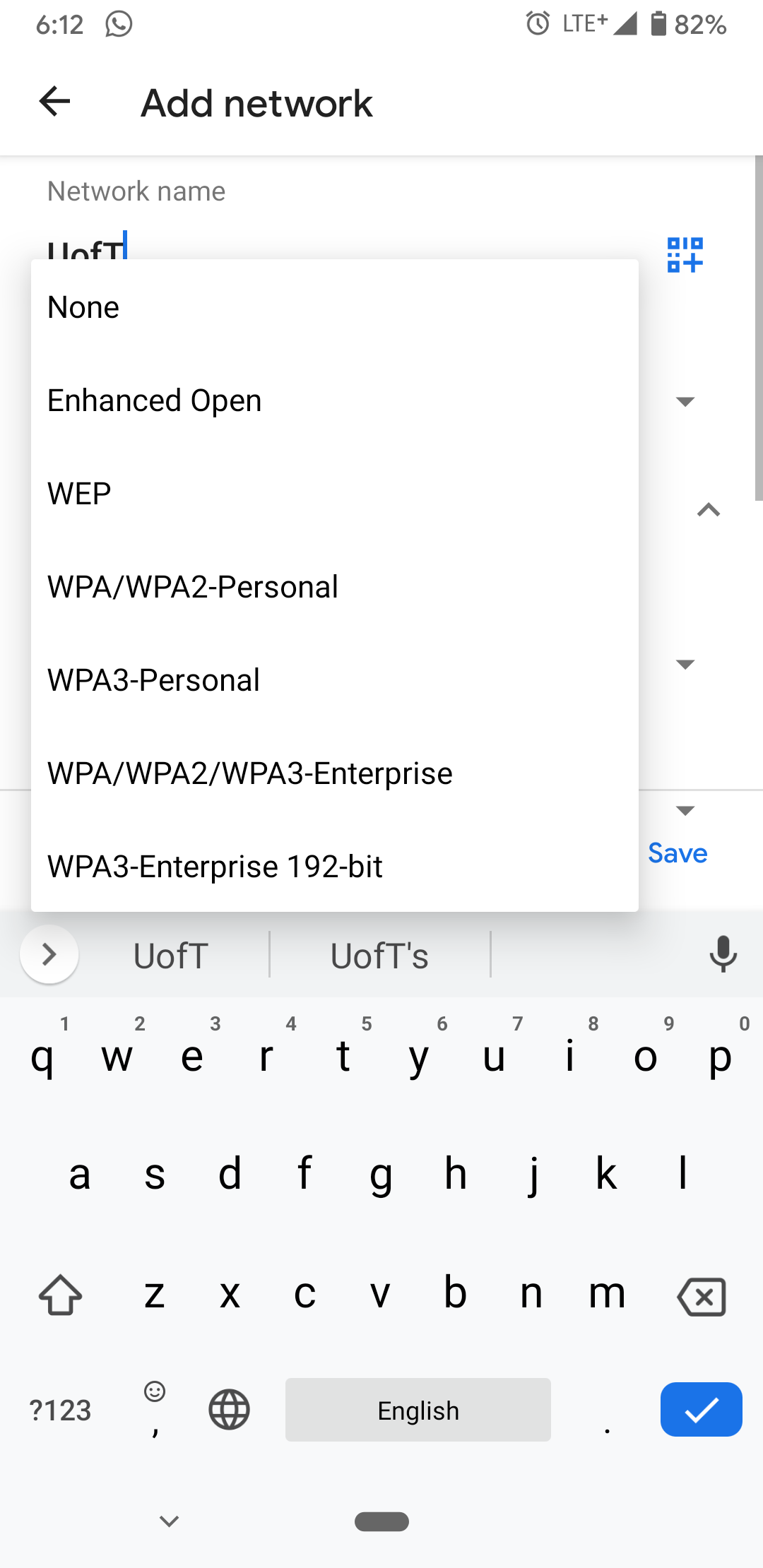Image resolution: width=763 pixels, height=1568 pixels.
Task: Scan QR code to add network
Action: (x=685, y=254)
